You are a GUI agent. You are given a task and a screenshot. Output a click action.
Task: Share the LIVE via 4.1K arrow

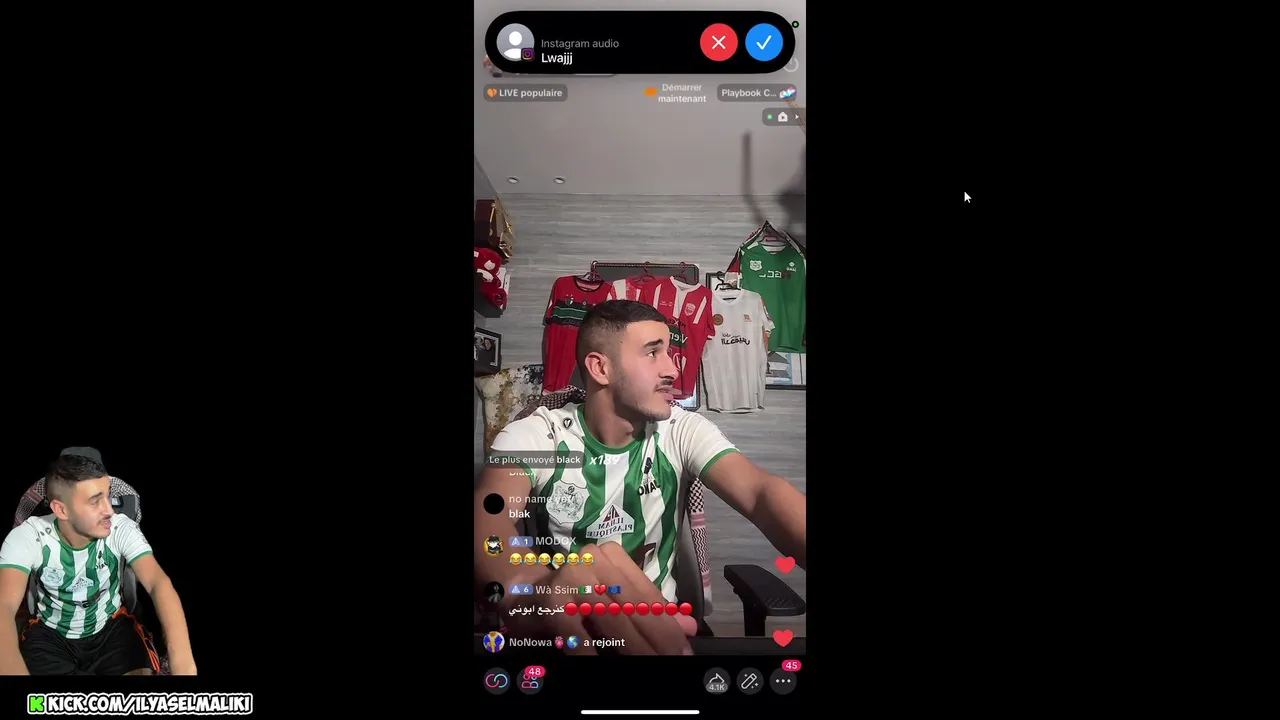coord(716,682)
